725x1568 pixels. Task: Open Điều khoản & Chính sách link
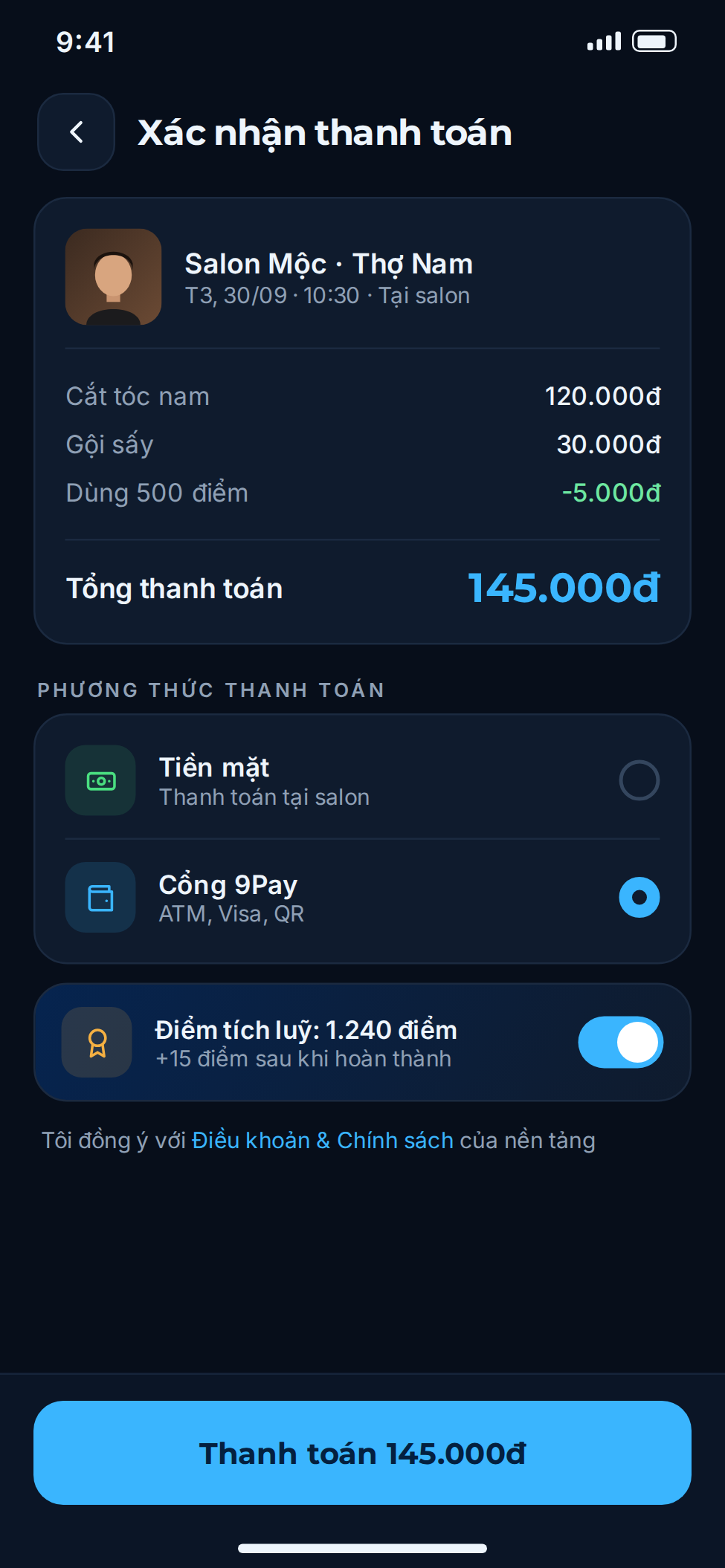point(322,1140)
